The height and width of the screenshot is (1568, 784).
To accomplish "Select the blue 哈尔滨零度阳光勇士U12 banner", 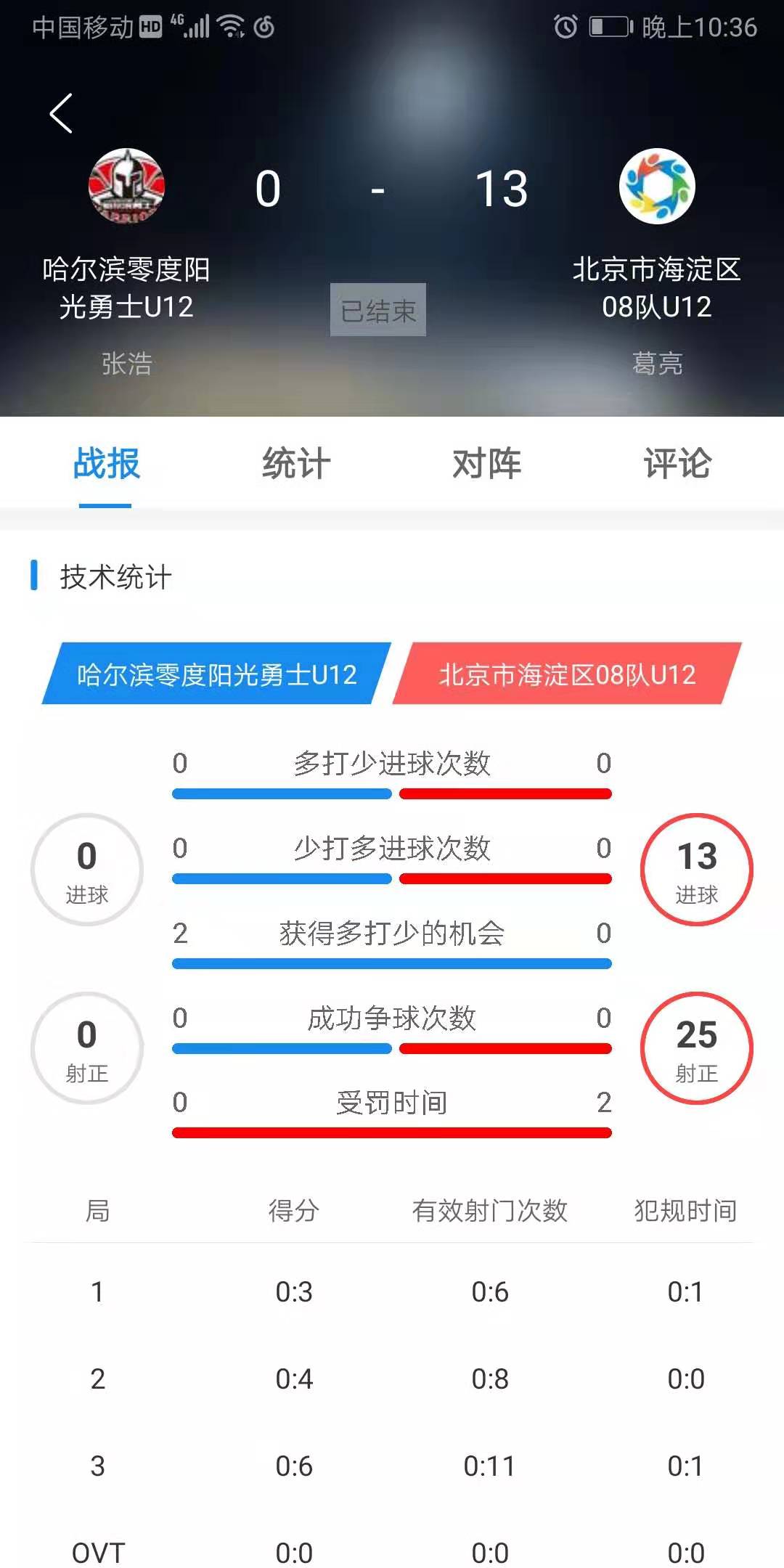I will 218,674.
